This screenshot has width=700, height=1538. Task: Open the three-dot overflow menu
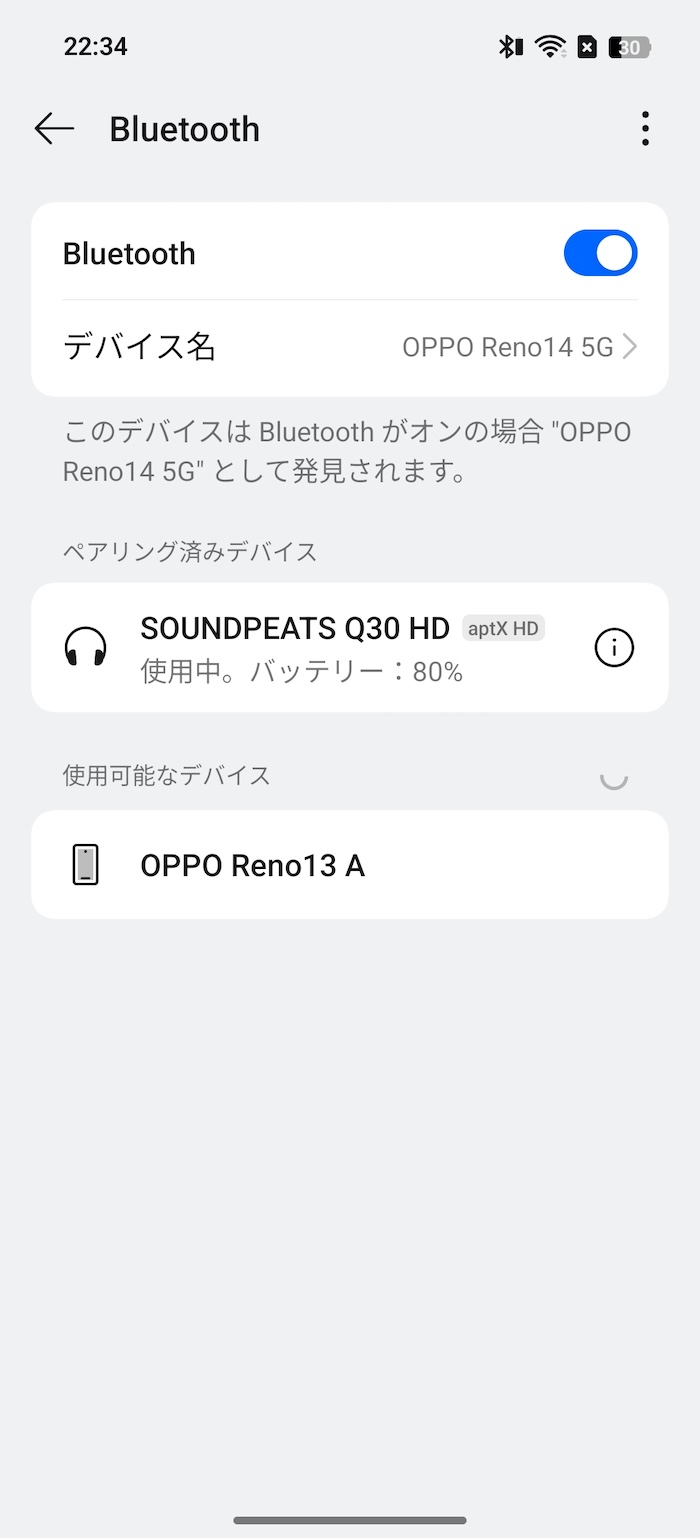point(645,129)
